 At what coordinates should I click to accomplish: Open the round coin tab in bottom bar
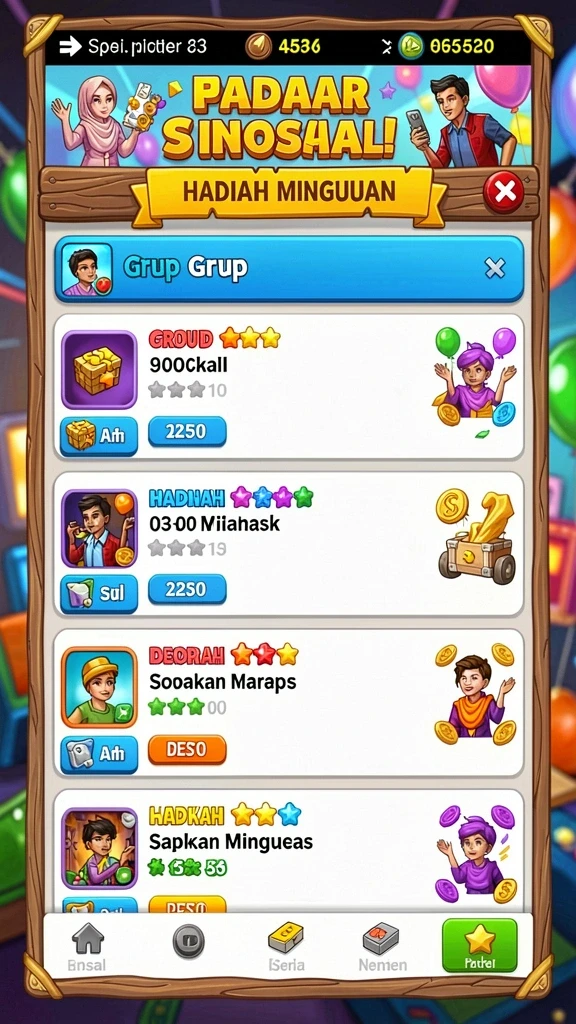188,942
